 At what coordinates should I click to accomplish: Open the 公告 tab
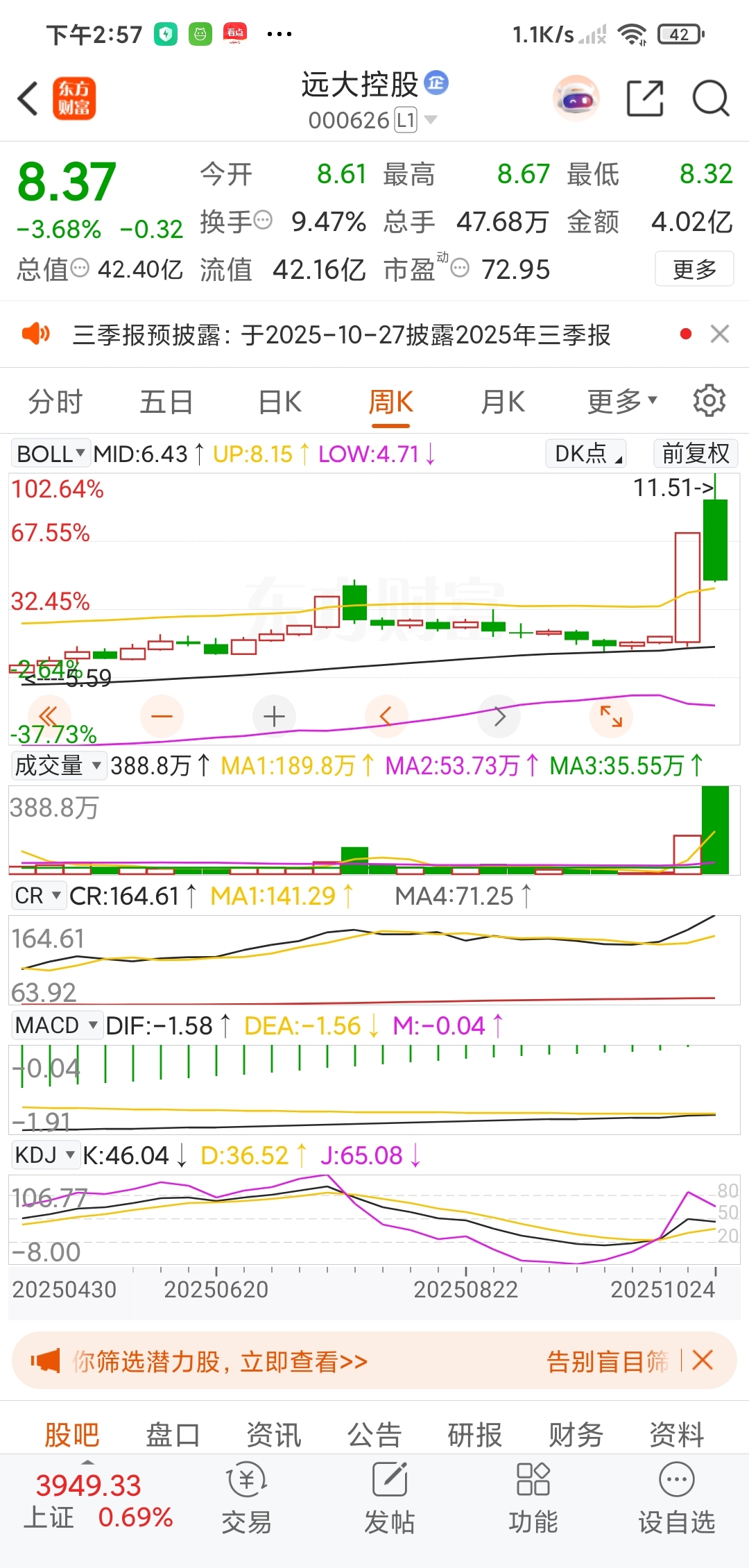click(374, 1435)
